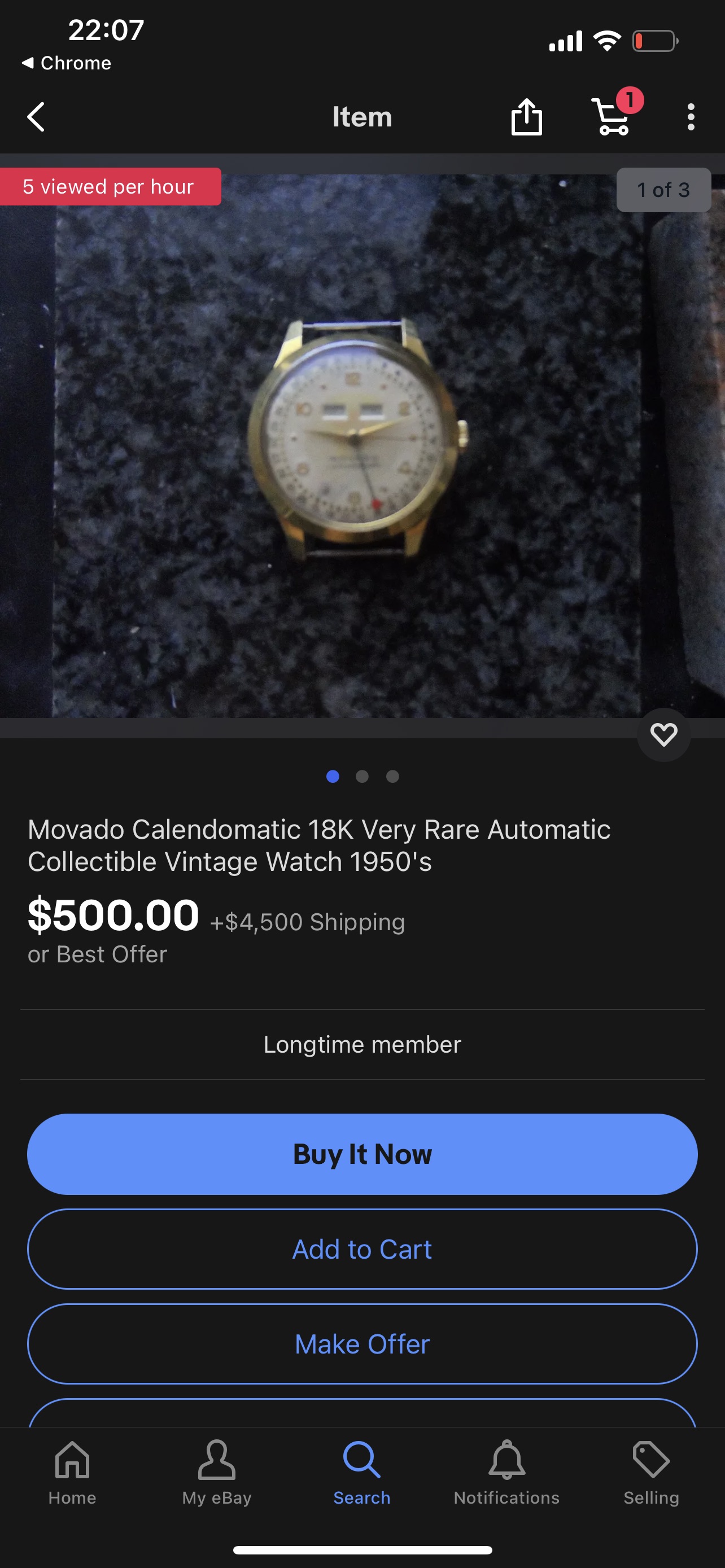Open the Movado watch photo gallery
Screen dimensions: 725x1568
[362, 444]
